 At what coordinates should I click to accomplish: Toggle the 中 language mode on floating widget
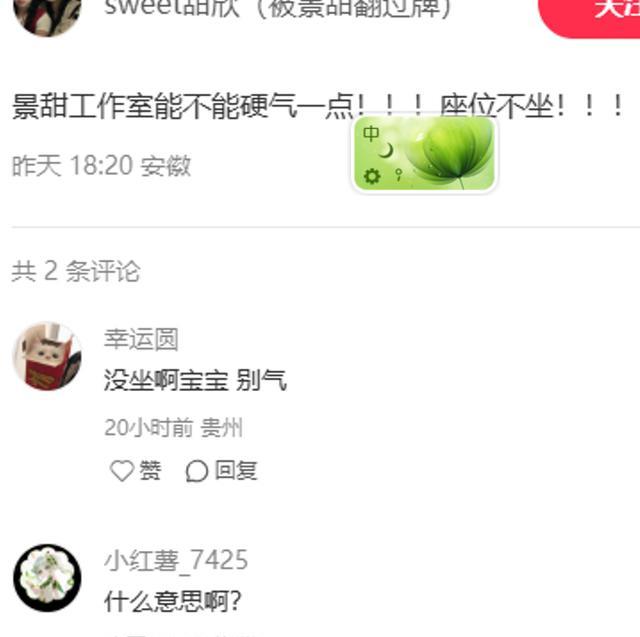click(371, 134)
